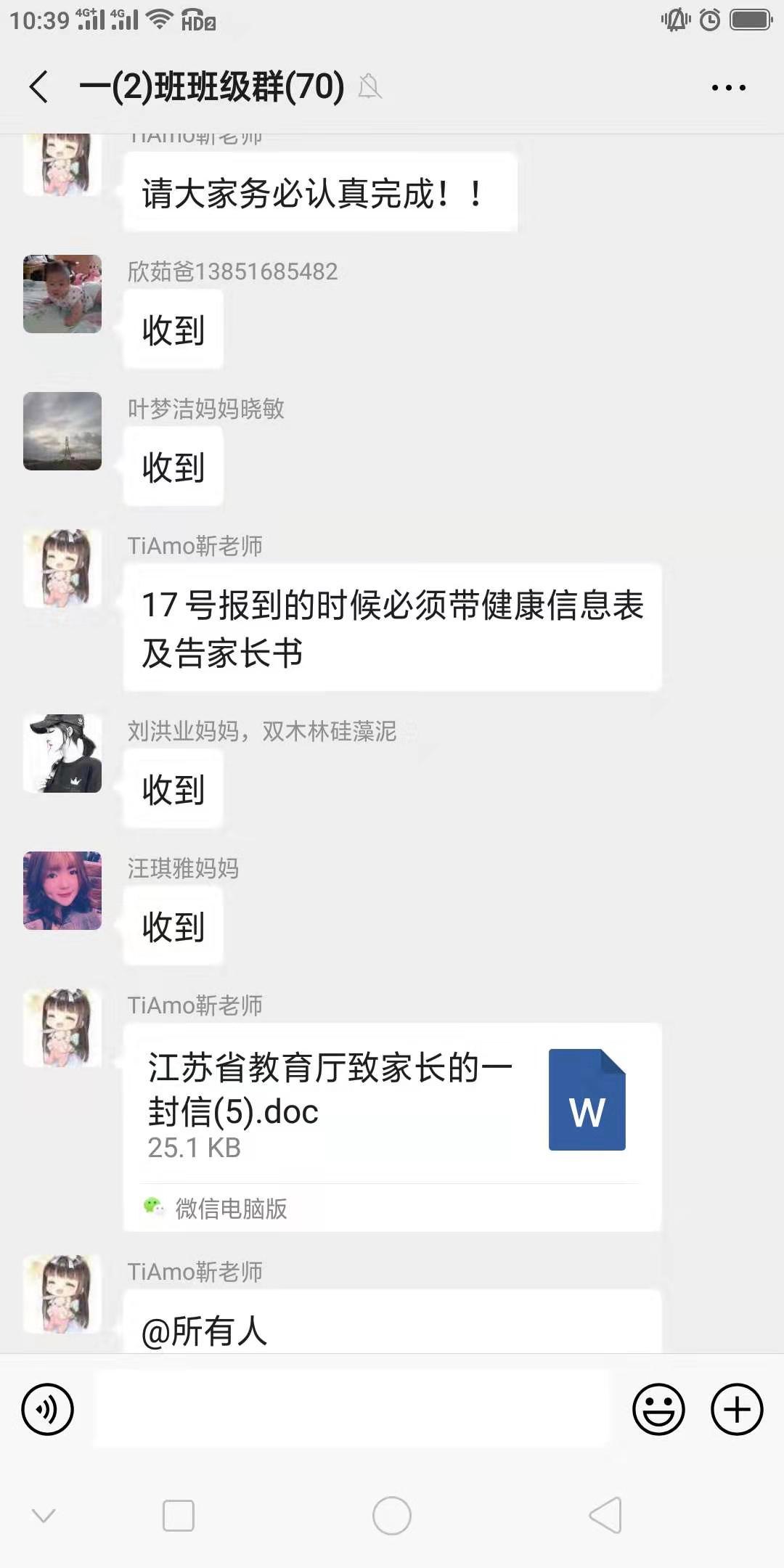Switch to voice message input
This screenshot has width=784, height=1568.
tap(48, 1410)
